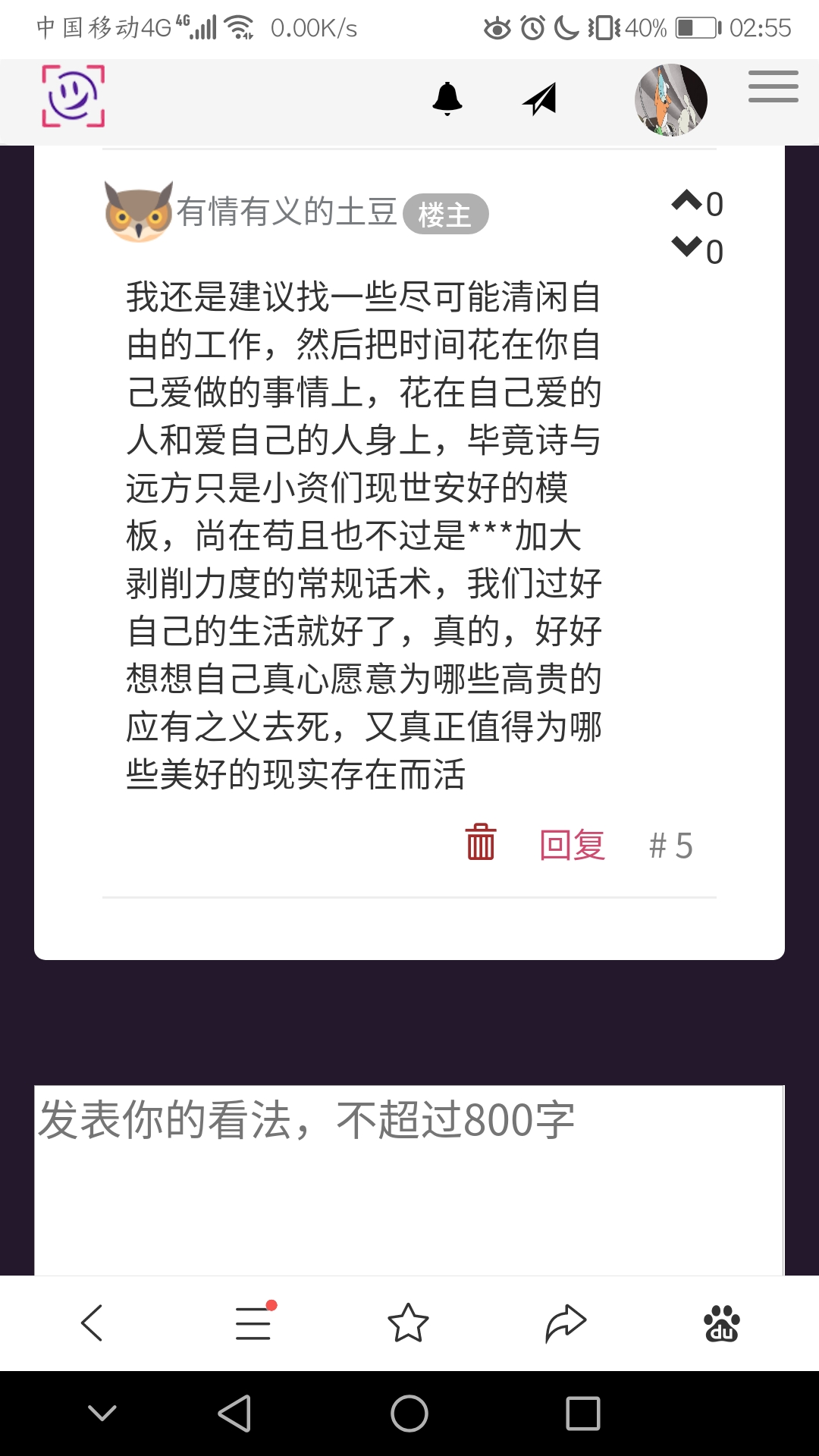Open the hamburger menu
The height and width of the screenshot is (1456, 819).
click(773, 86)
